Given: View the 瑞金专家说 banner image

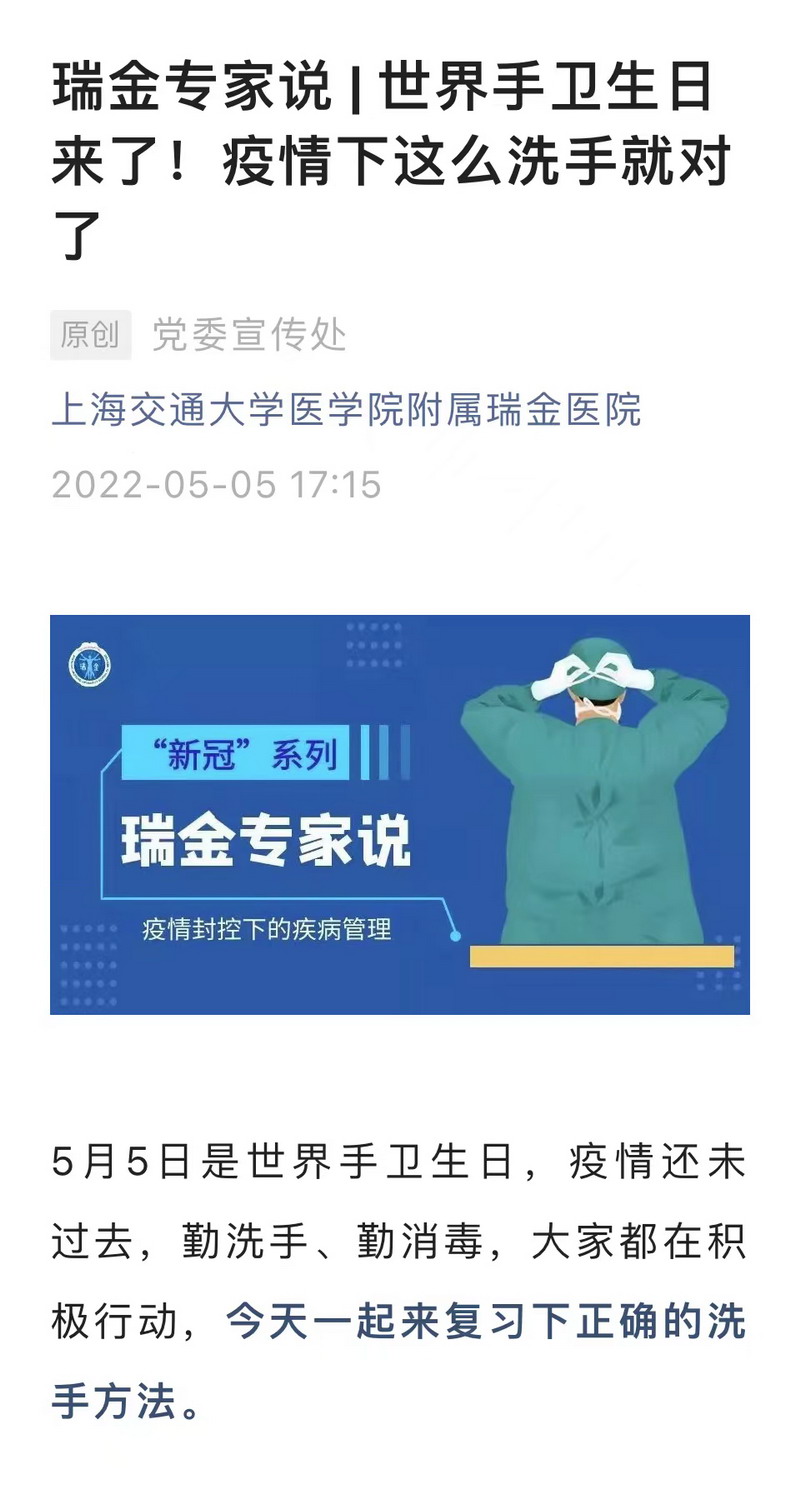Looking at the screenshot, I should (x=400, y=814).
